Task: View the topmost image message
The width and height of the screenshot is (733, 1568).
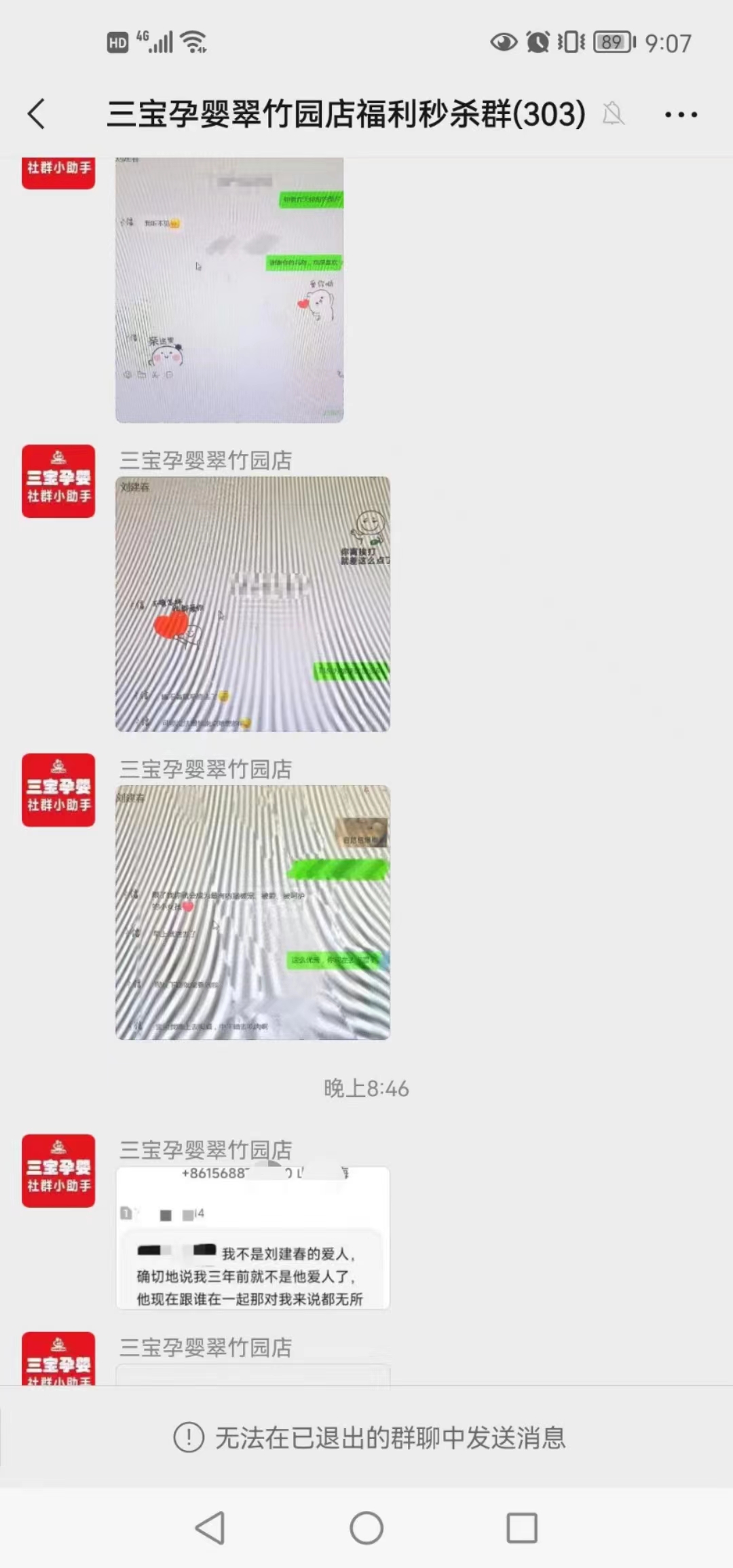Action: (x=229, y=290)
